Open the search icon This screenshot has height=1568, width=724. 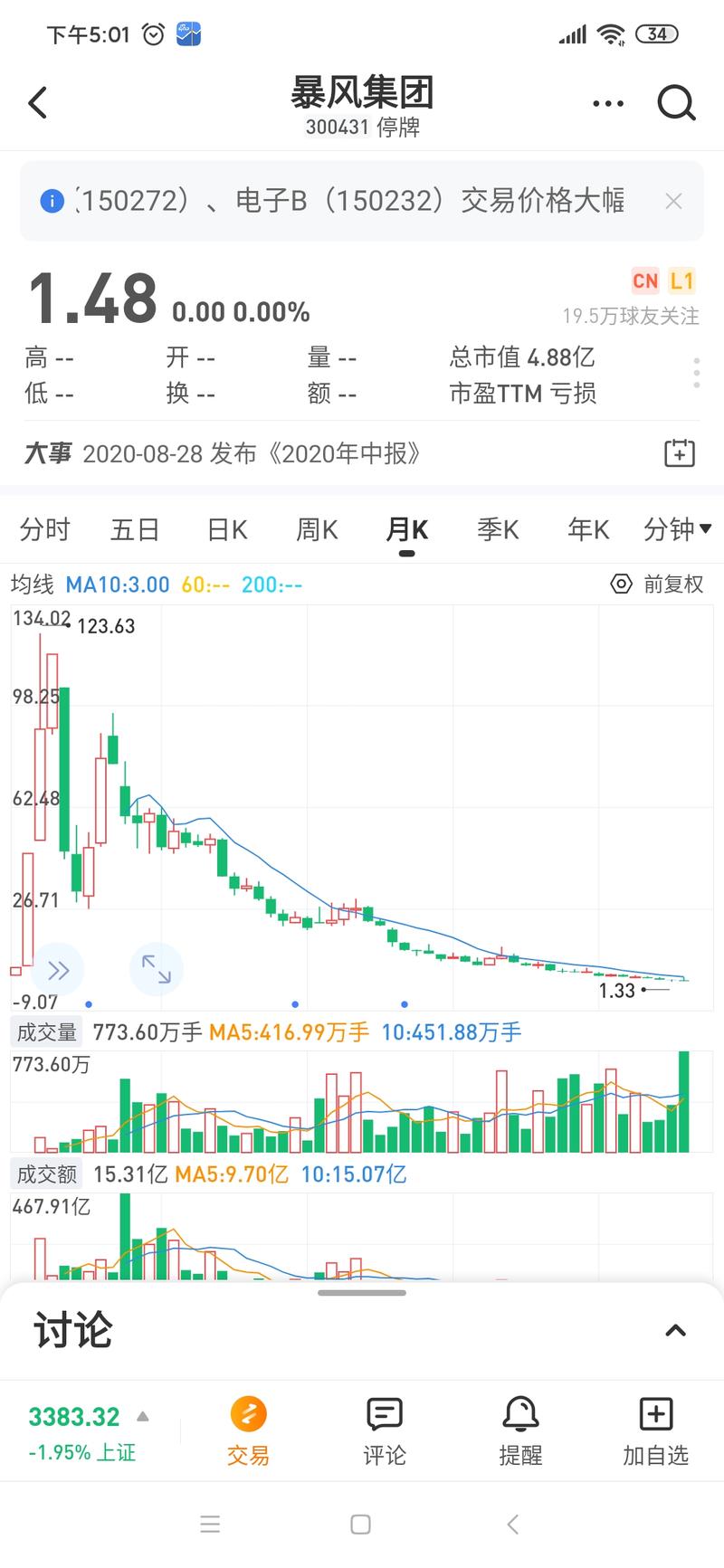pos(676,102)
